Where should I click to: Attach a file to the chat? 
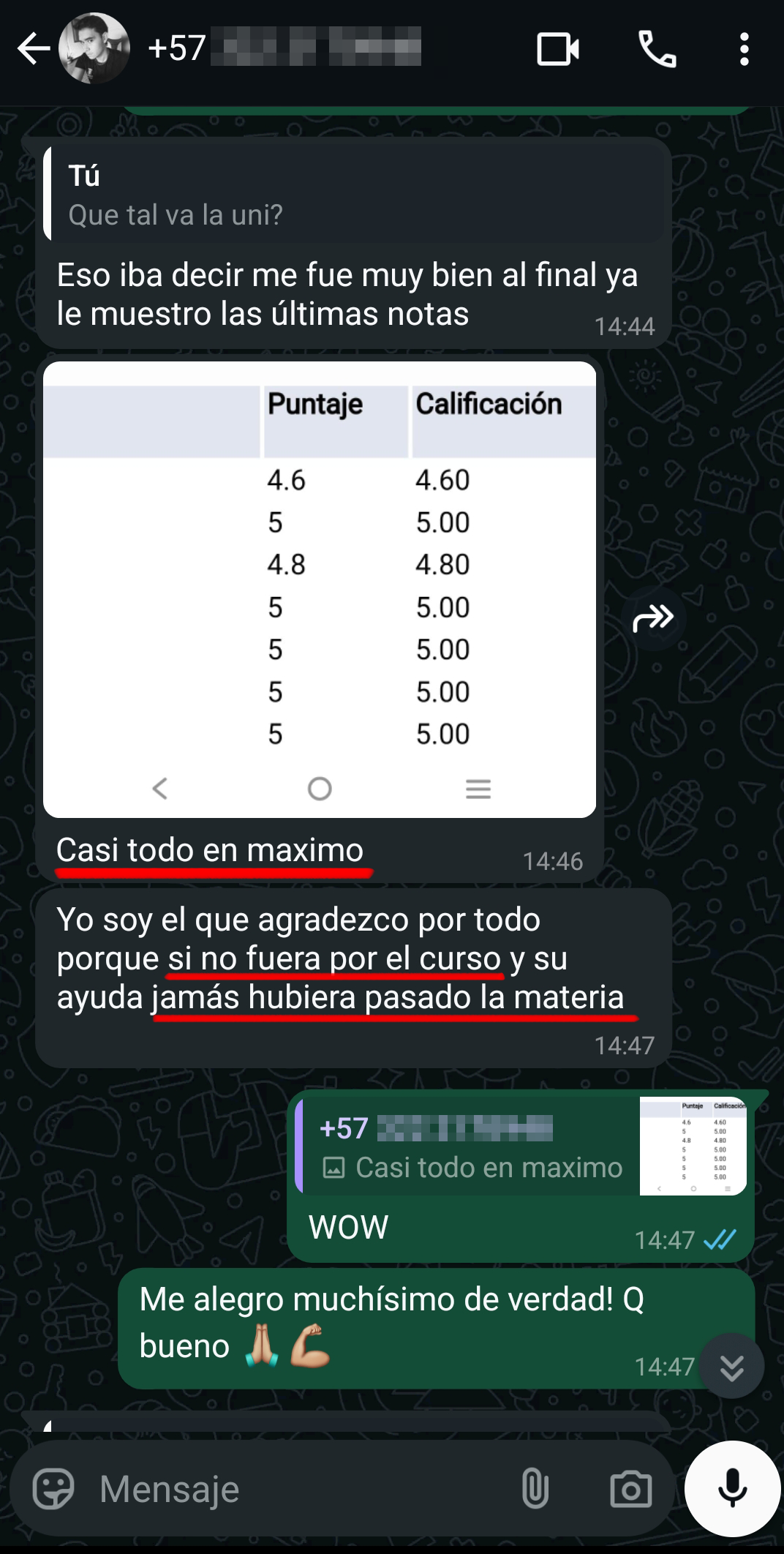click(535, 1489)
